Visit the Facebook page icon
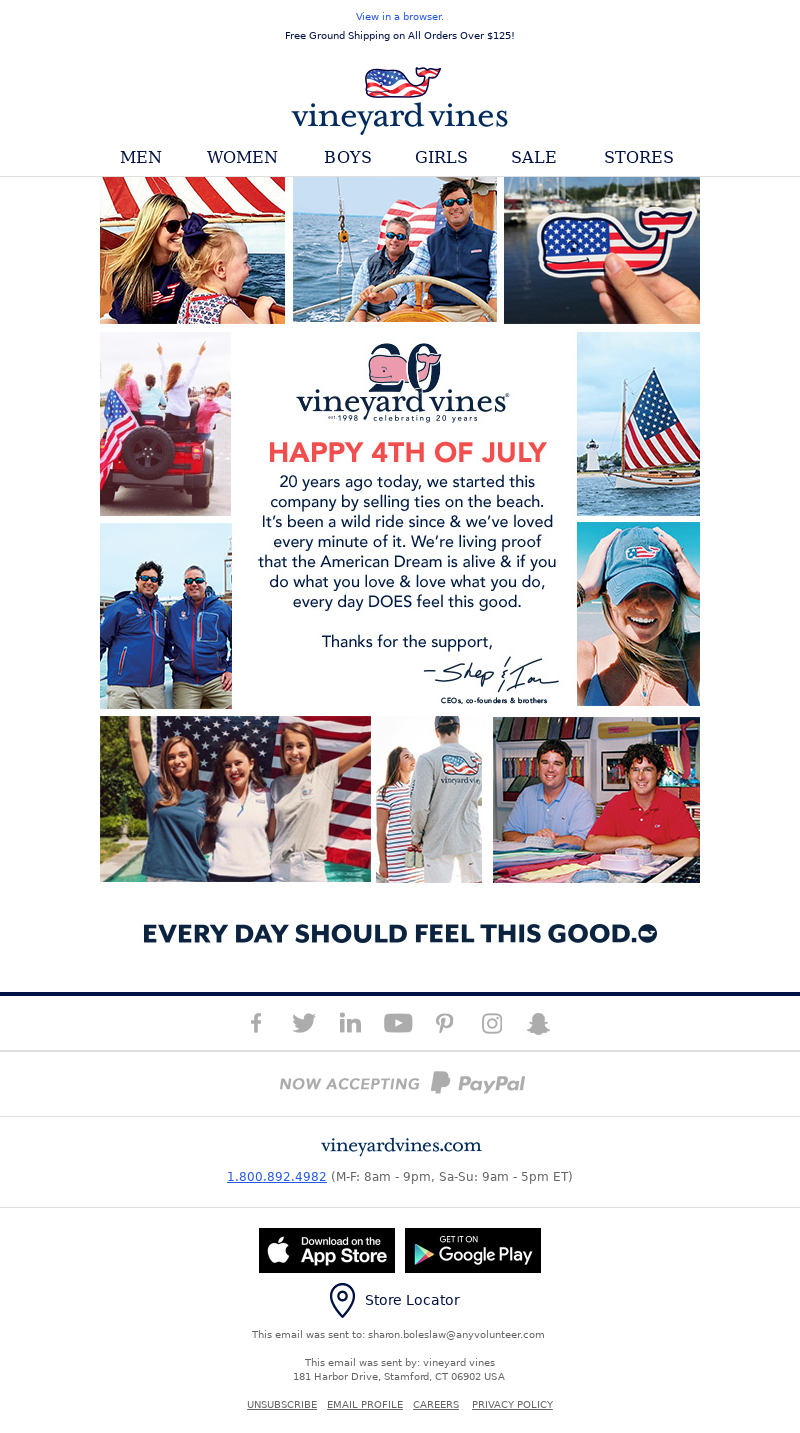 [256, 1023]
